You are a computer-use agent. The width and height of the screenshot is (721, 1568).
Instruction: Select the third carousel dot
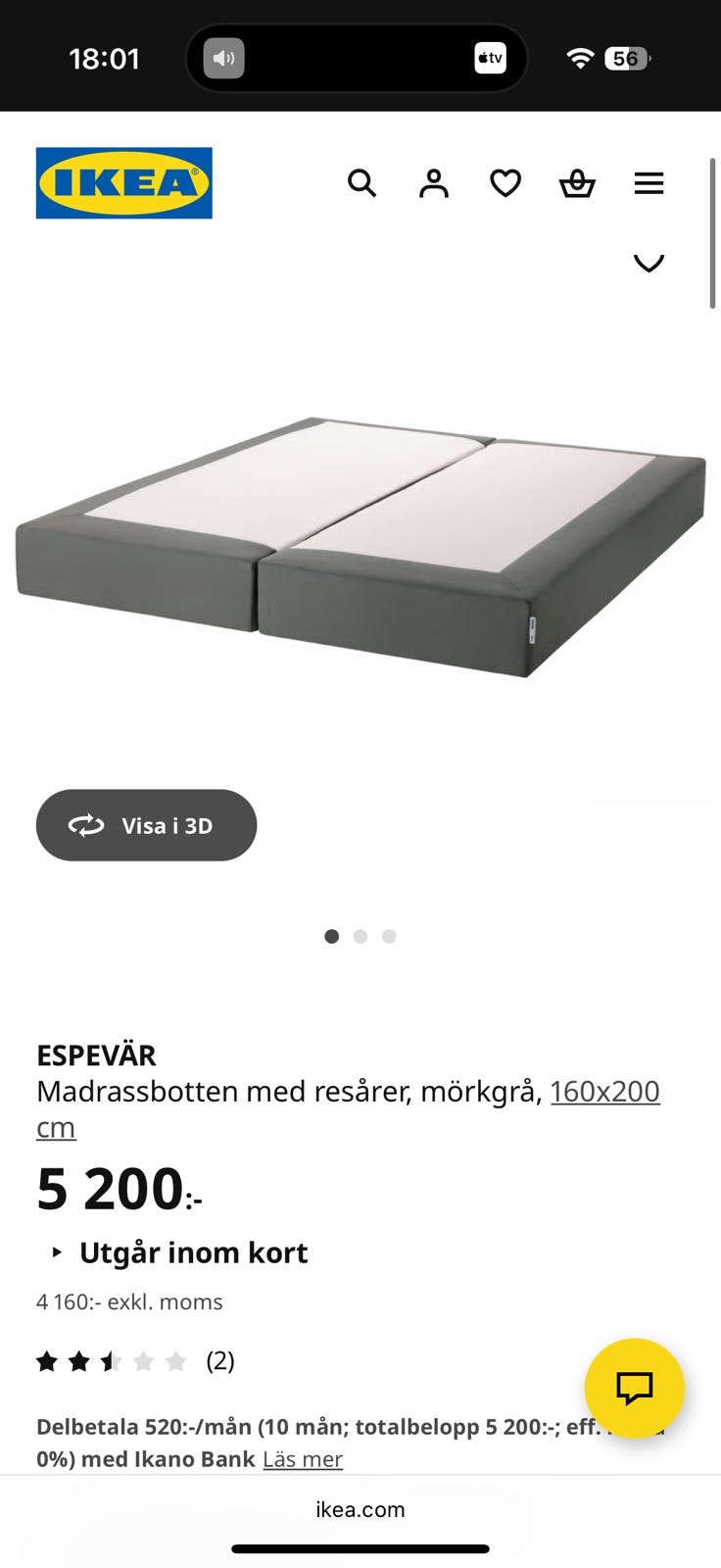coord(390,936)
